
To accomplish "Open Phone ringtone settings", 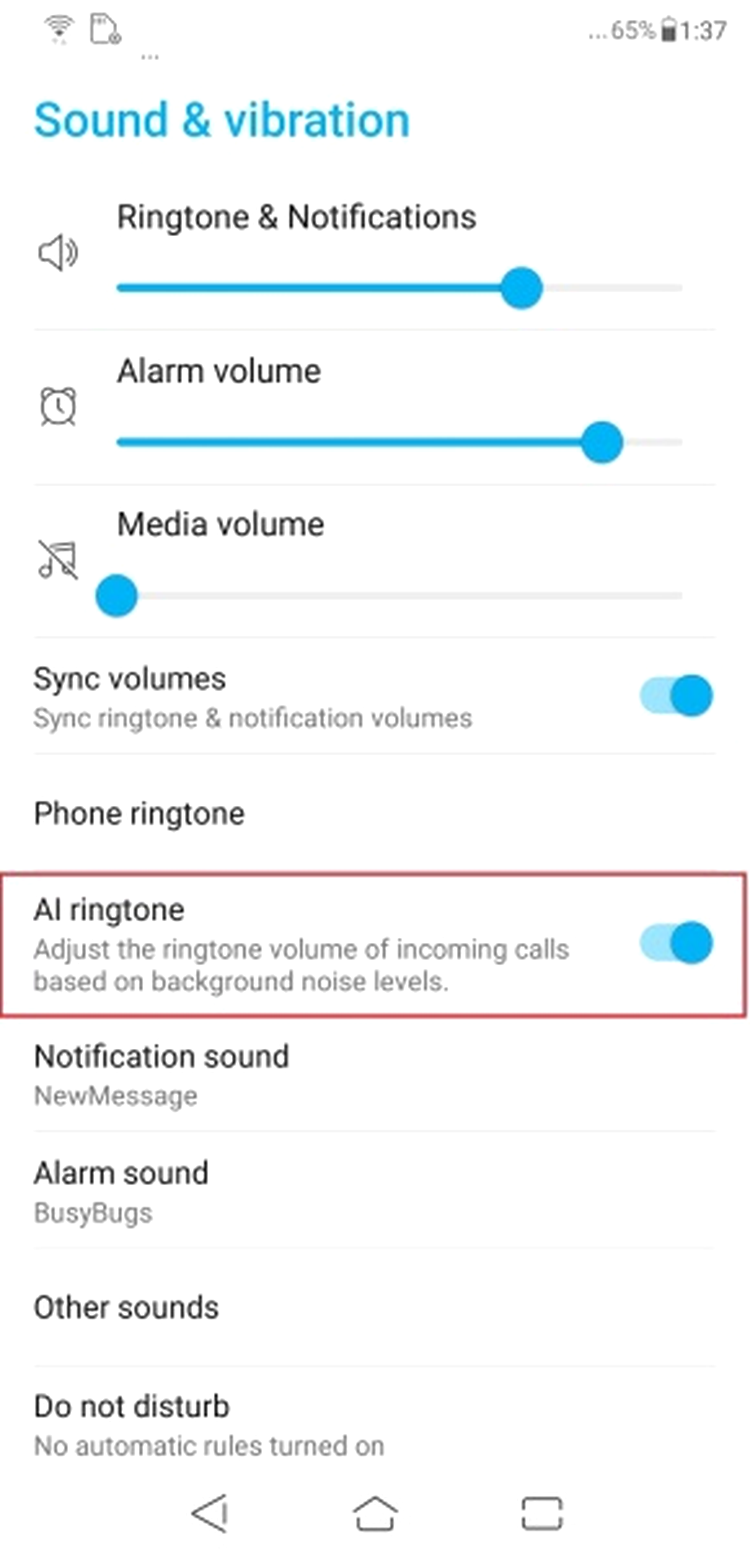I will pos(375,813).
